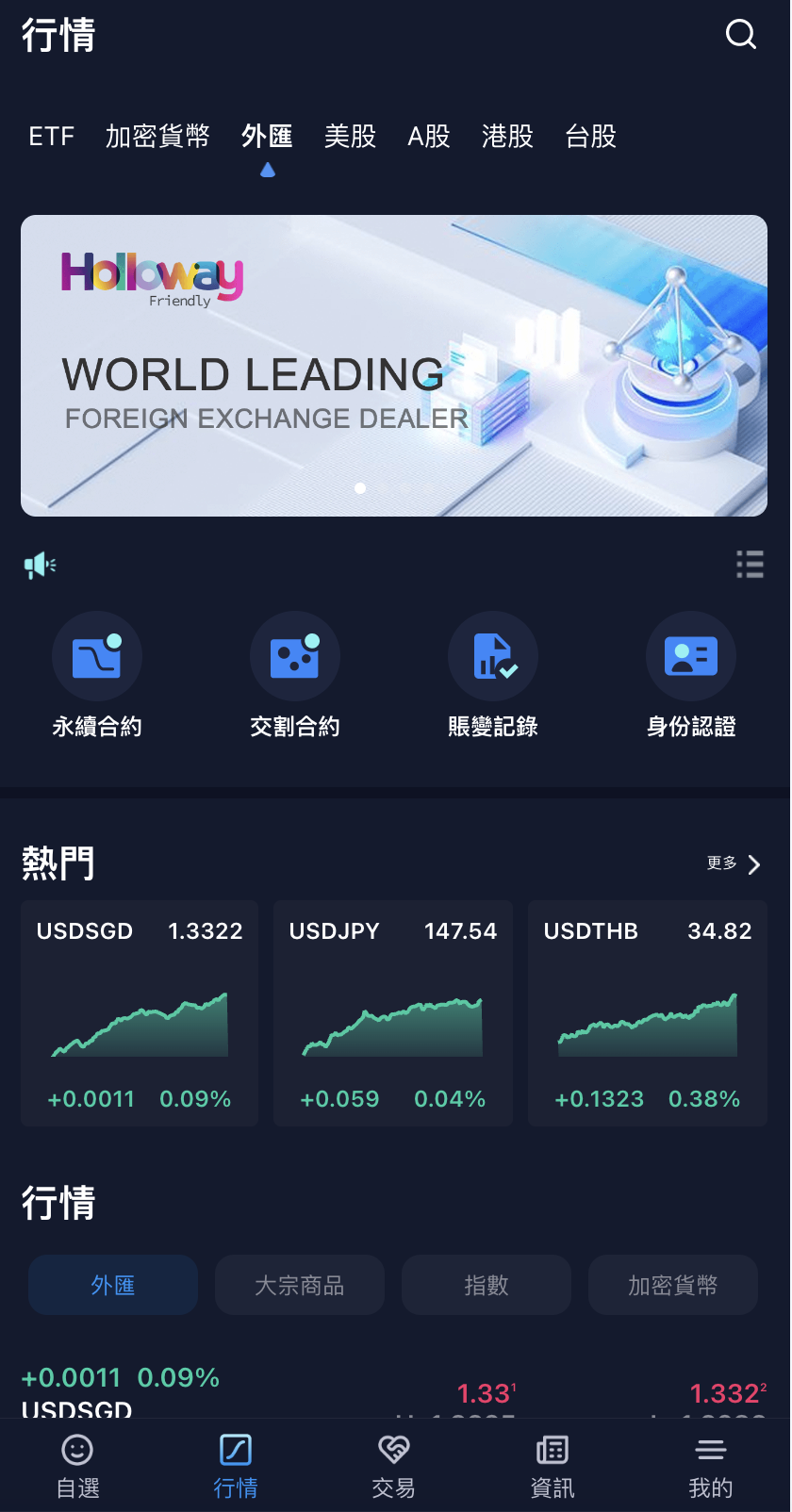Click the search magnifier icon
Viewport: 792px width, 1512px height.
pyautogui.click(x=741, y=34)
